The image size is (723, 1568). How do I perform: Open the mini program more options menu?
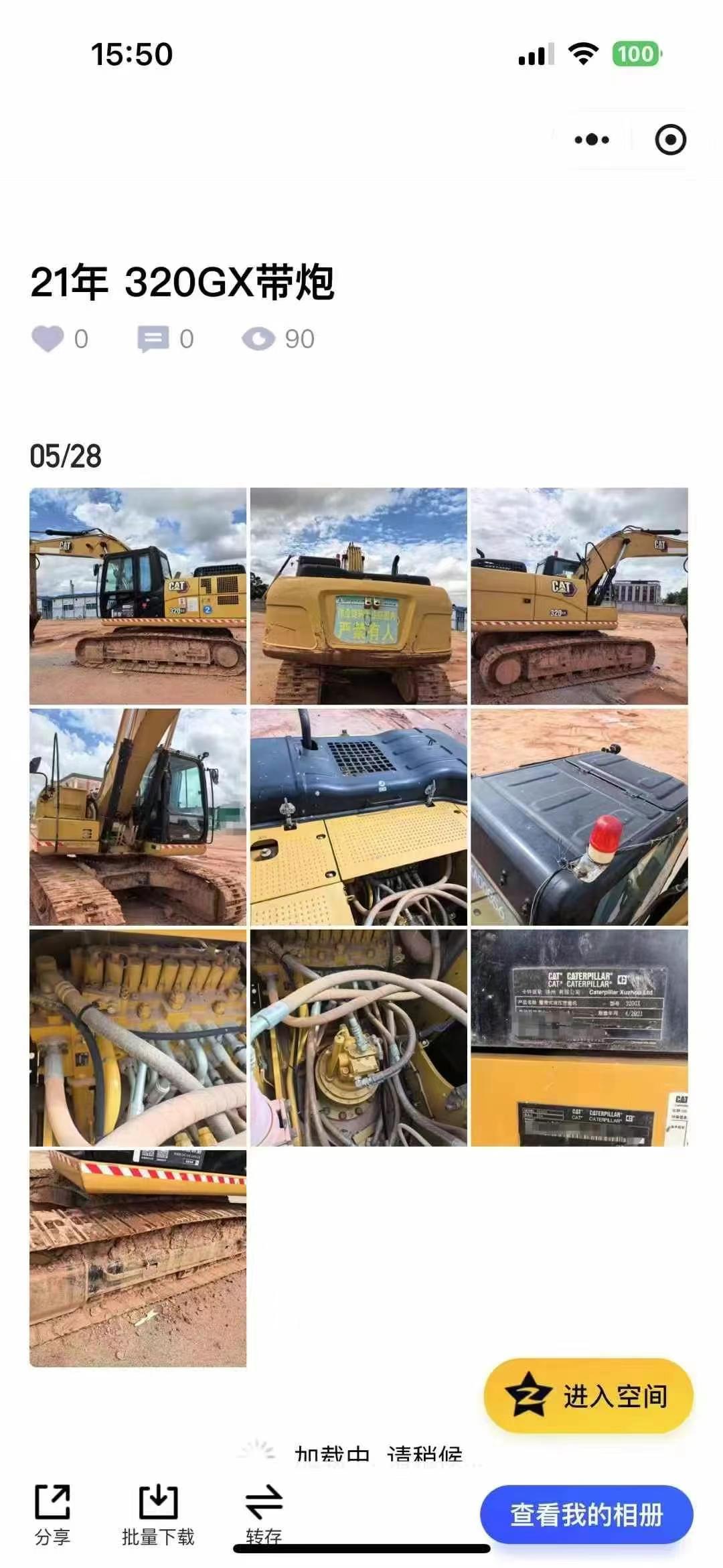click(592, 140)
